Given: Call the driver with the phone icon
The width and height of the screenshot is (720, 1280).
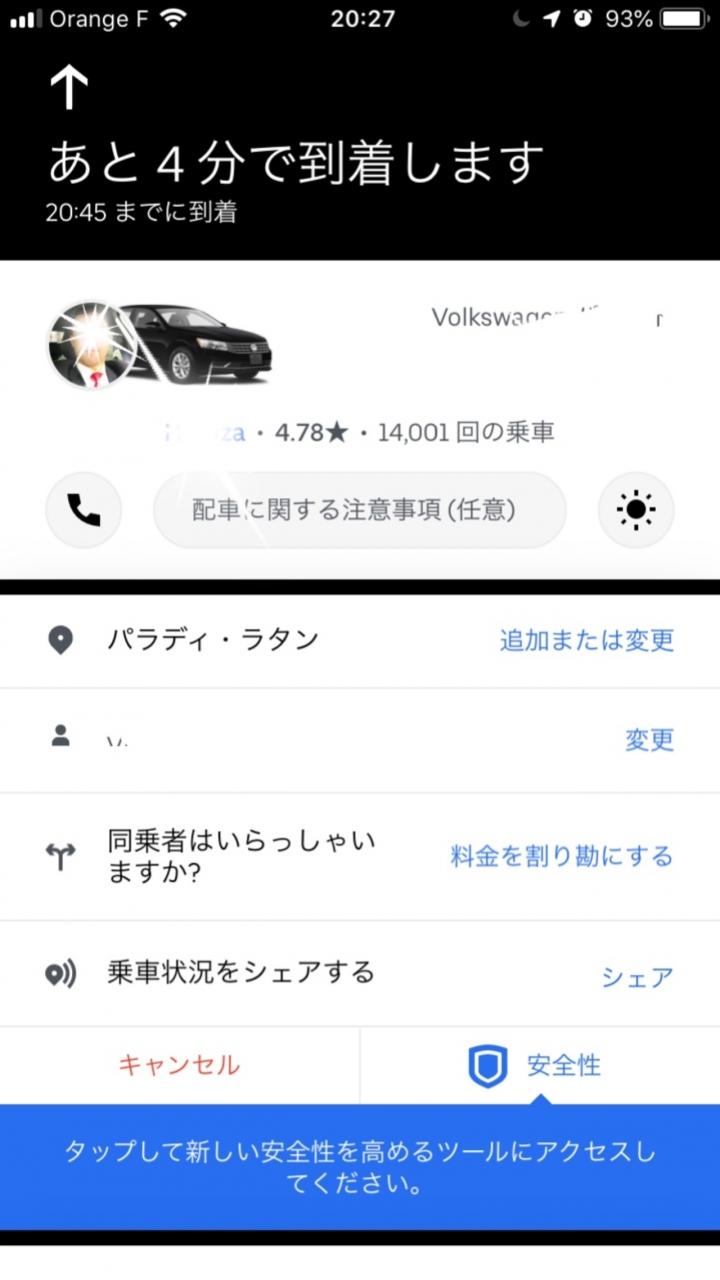Looking at the screenshot, I should click(84, 510).
